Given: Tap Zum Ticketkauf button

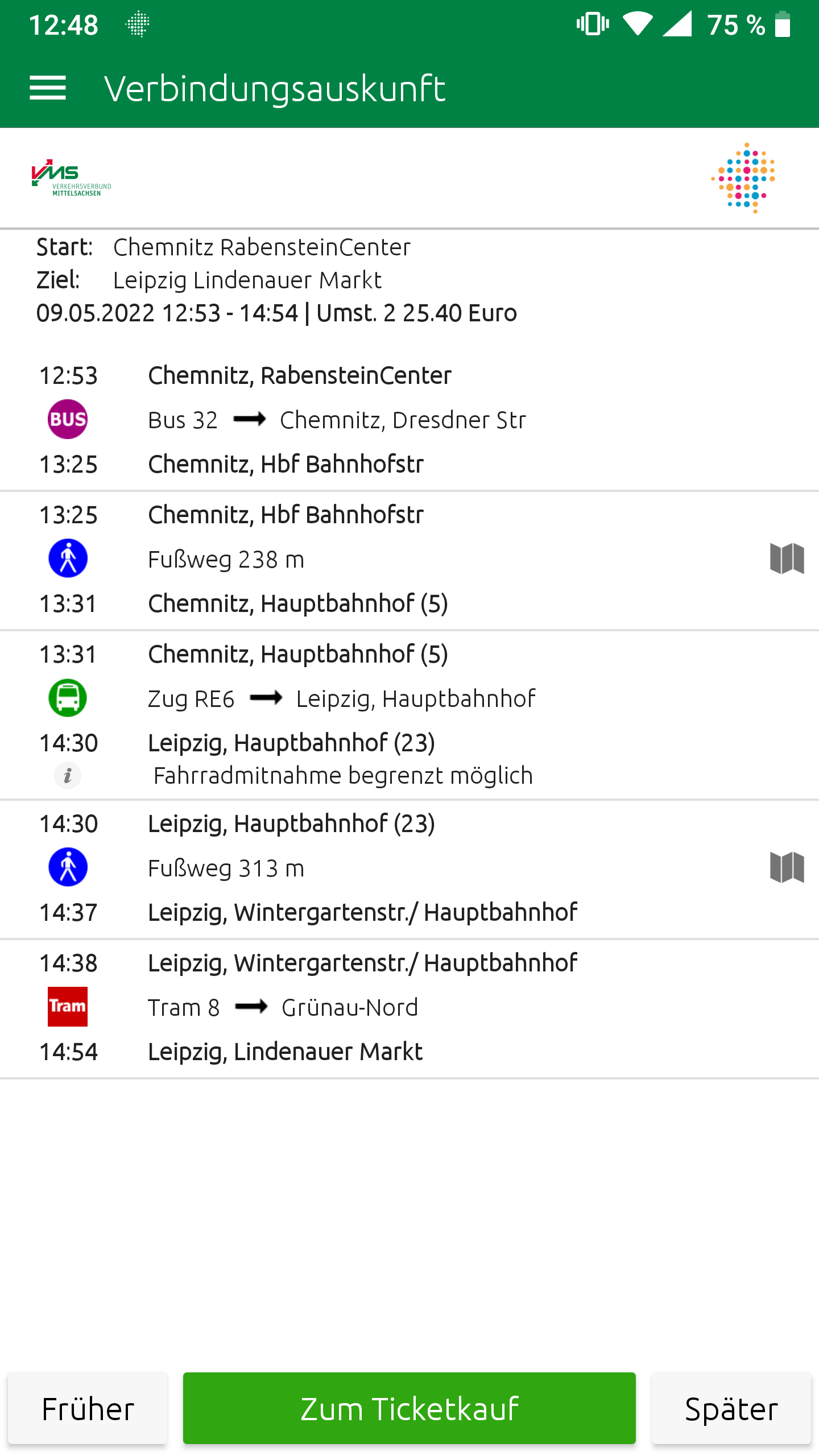Looking at the screenshot, I should [x=409, y=1408].
